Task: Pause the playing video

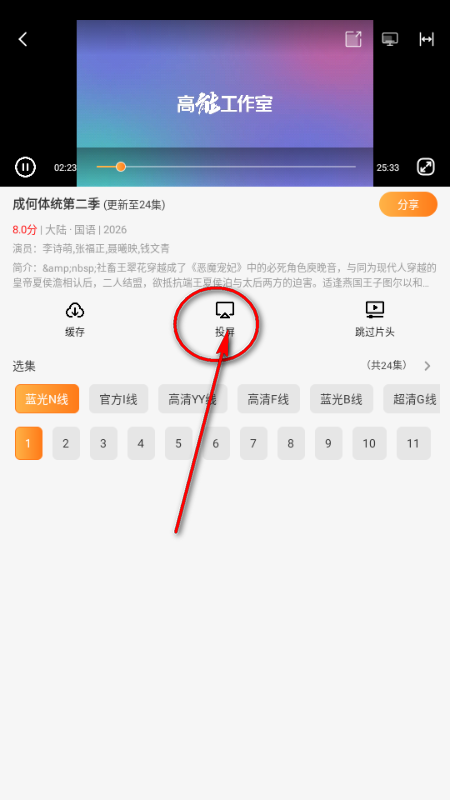Action: coord(25,167)
